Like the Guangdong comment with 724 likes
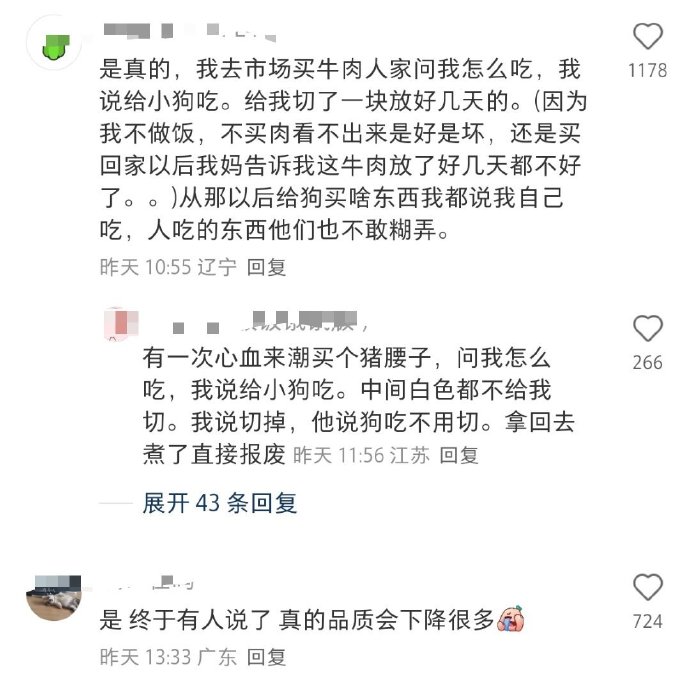 click(x=648, y=587)
